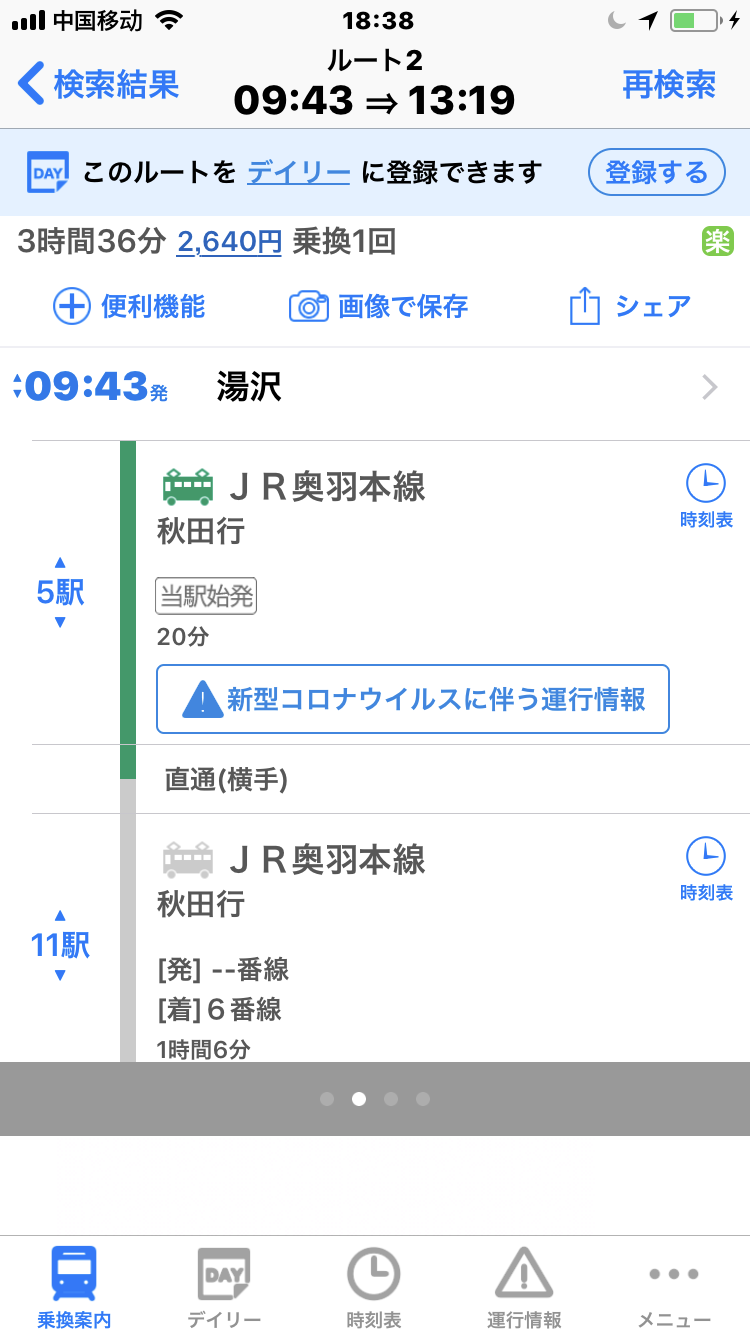
Task: Expand the 5駅 stops list
Action: (x=60, y=592)
